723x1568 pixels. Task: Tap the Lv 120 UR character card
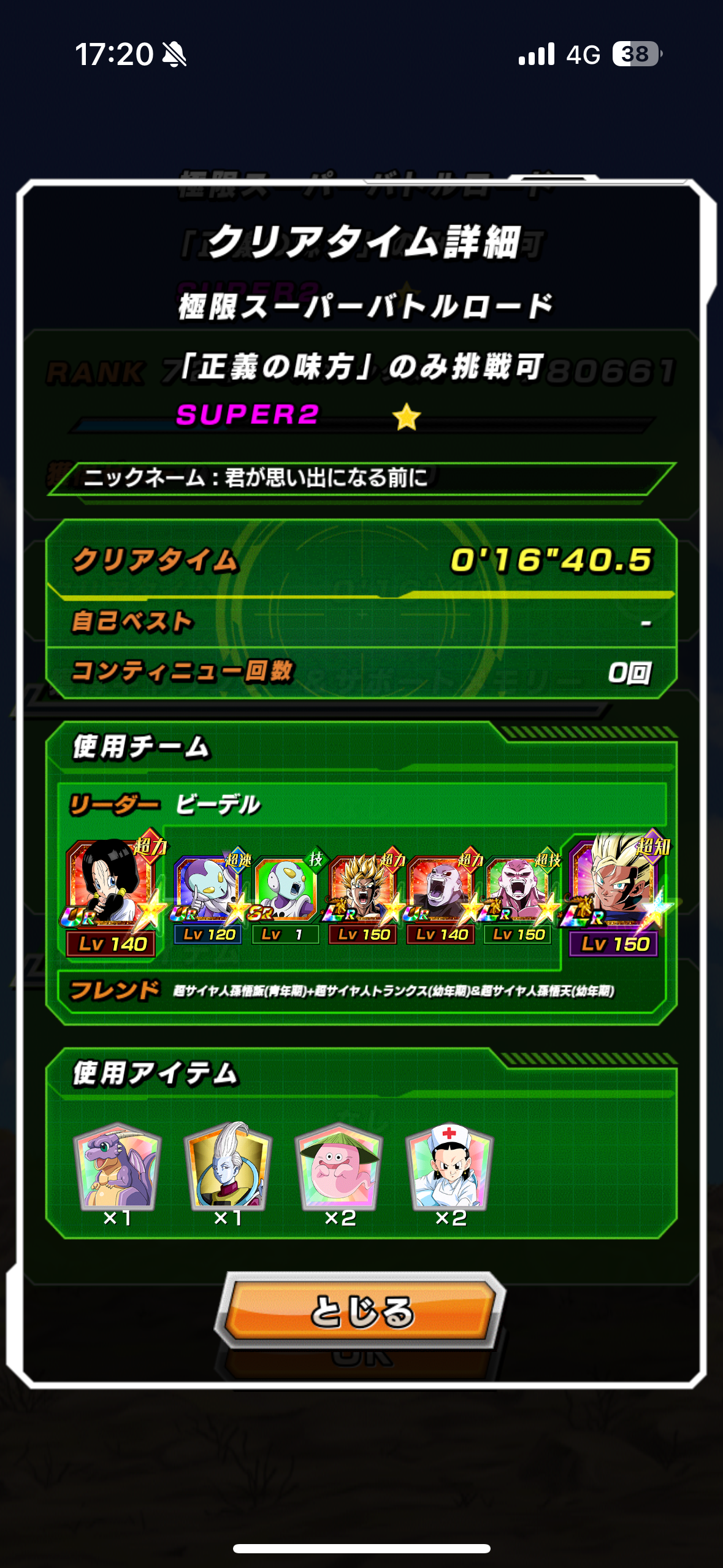pos(207,896)
